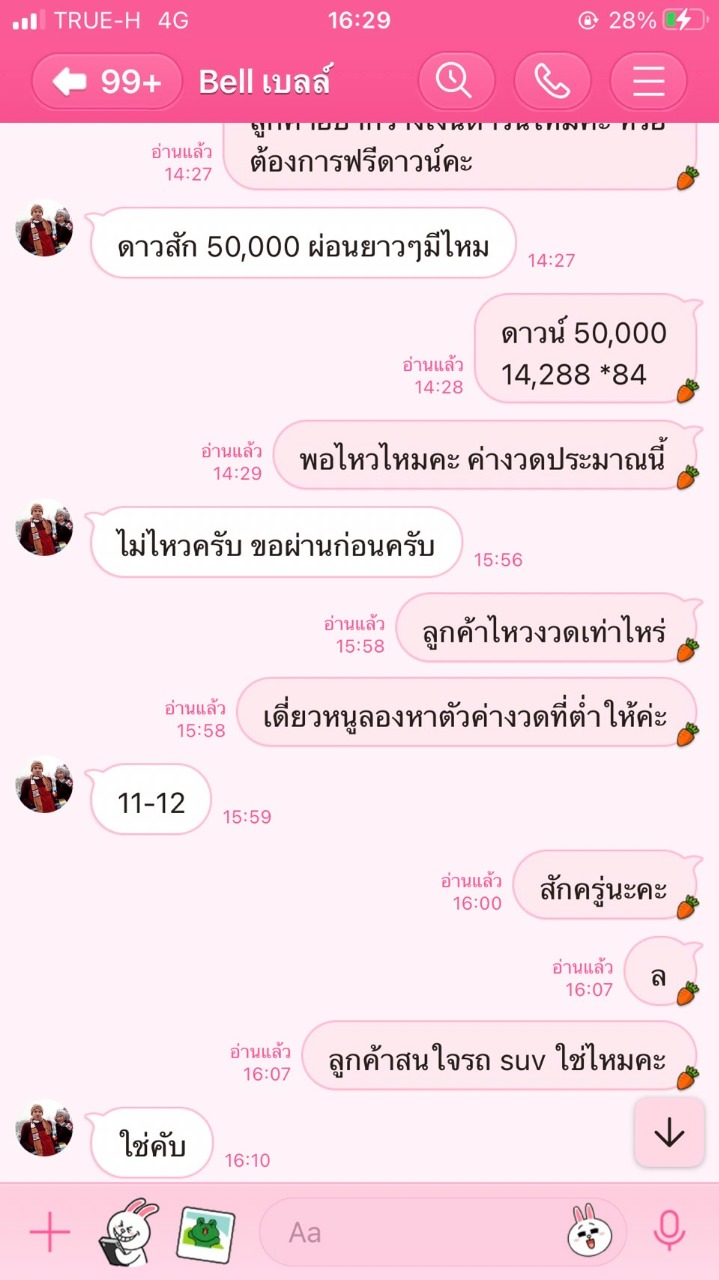The height and width of the screenshot is (1280, 719).
Task: Open the photo gallery picker
Action: tap(206, 1233)
